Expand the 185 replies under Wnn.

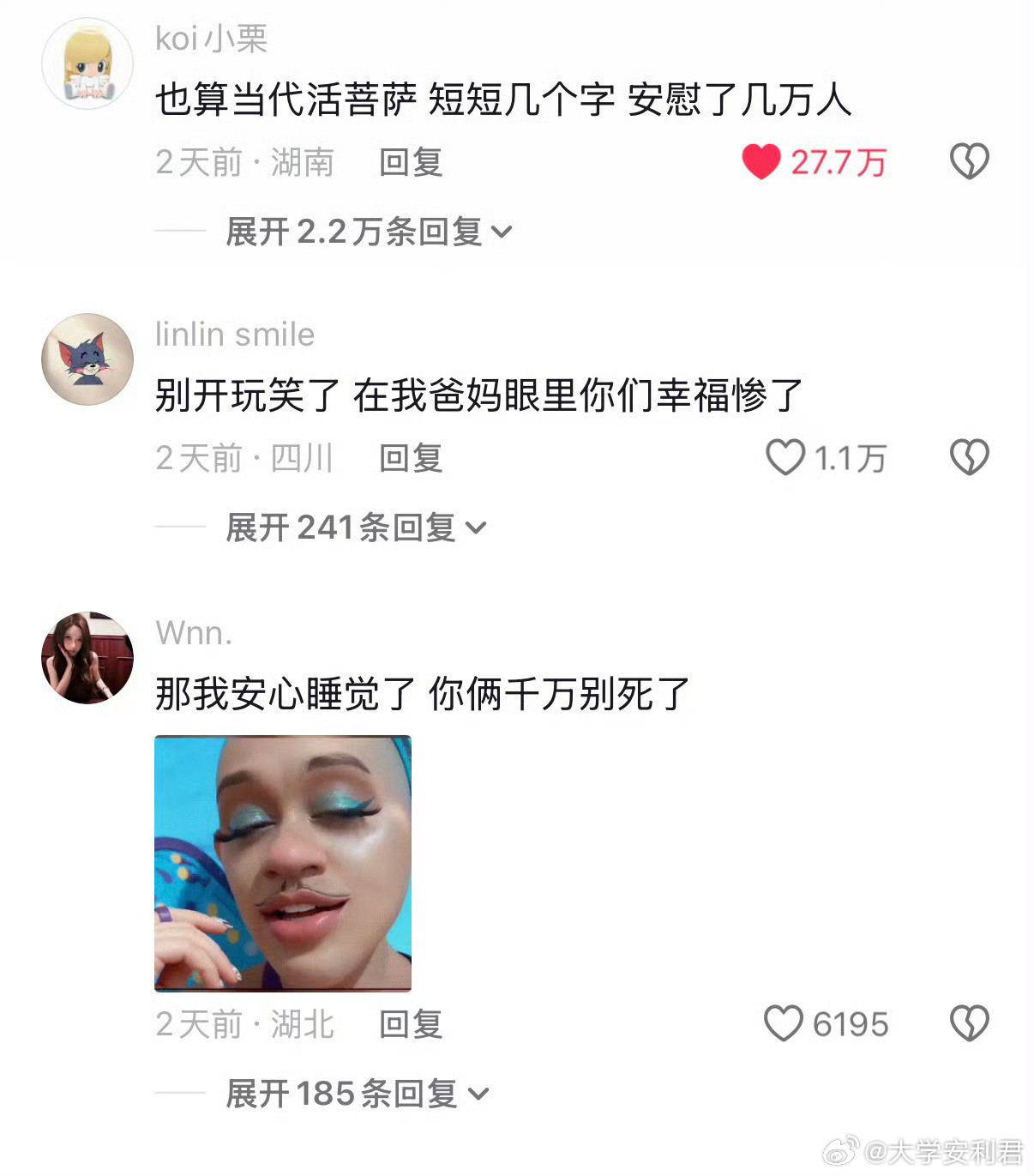352,1091
